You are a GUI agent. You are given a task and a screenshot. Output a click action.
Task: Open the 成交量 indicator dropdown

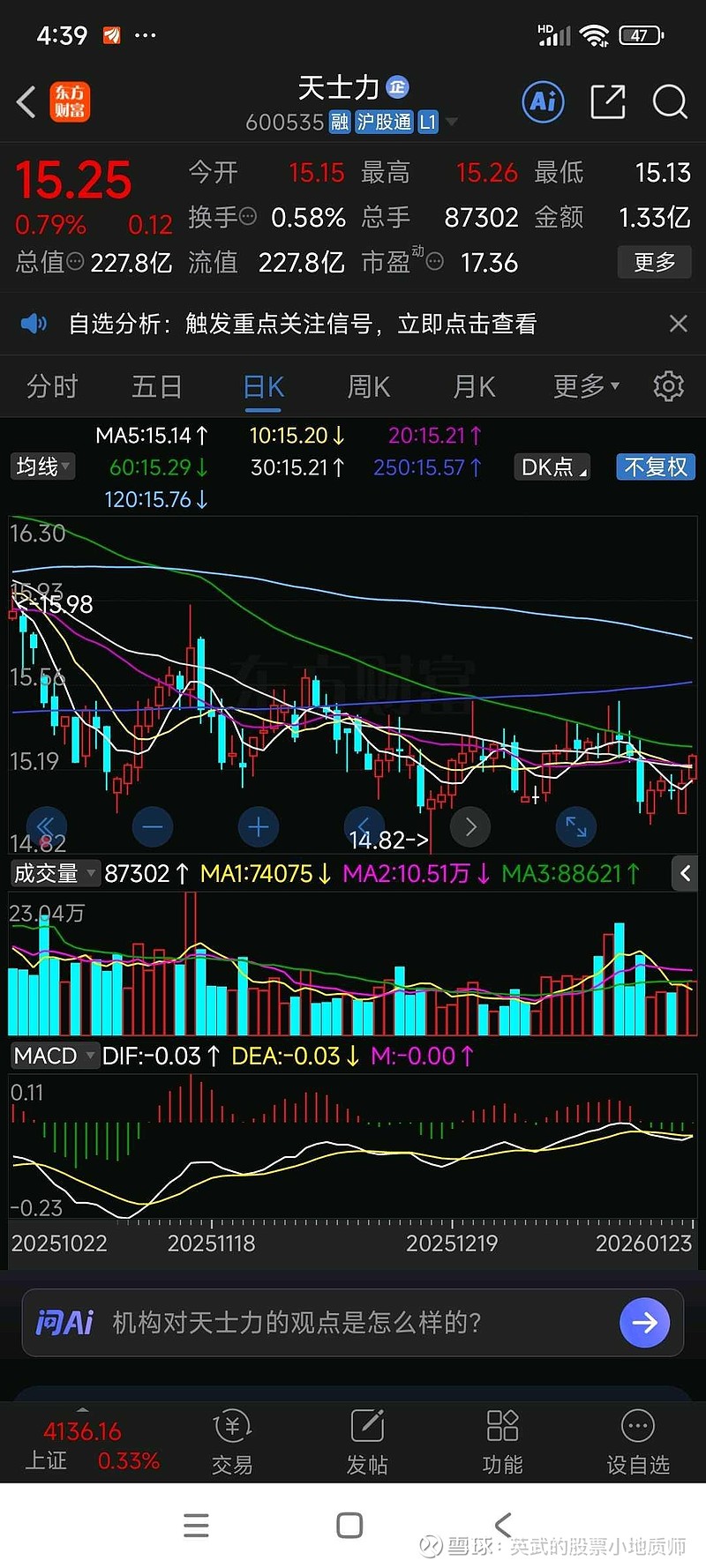[55, 874]
